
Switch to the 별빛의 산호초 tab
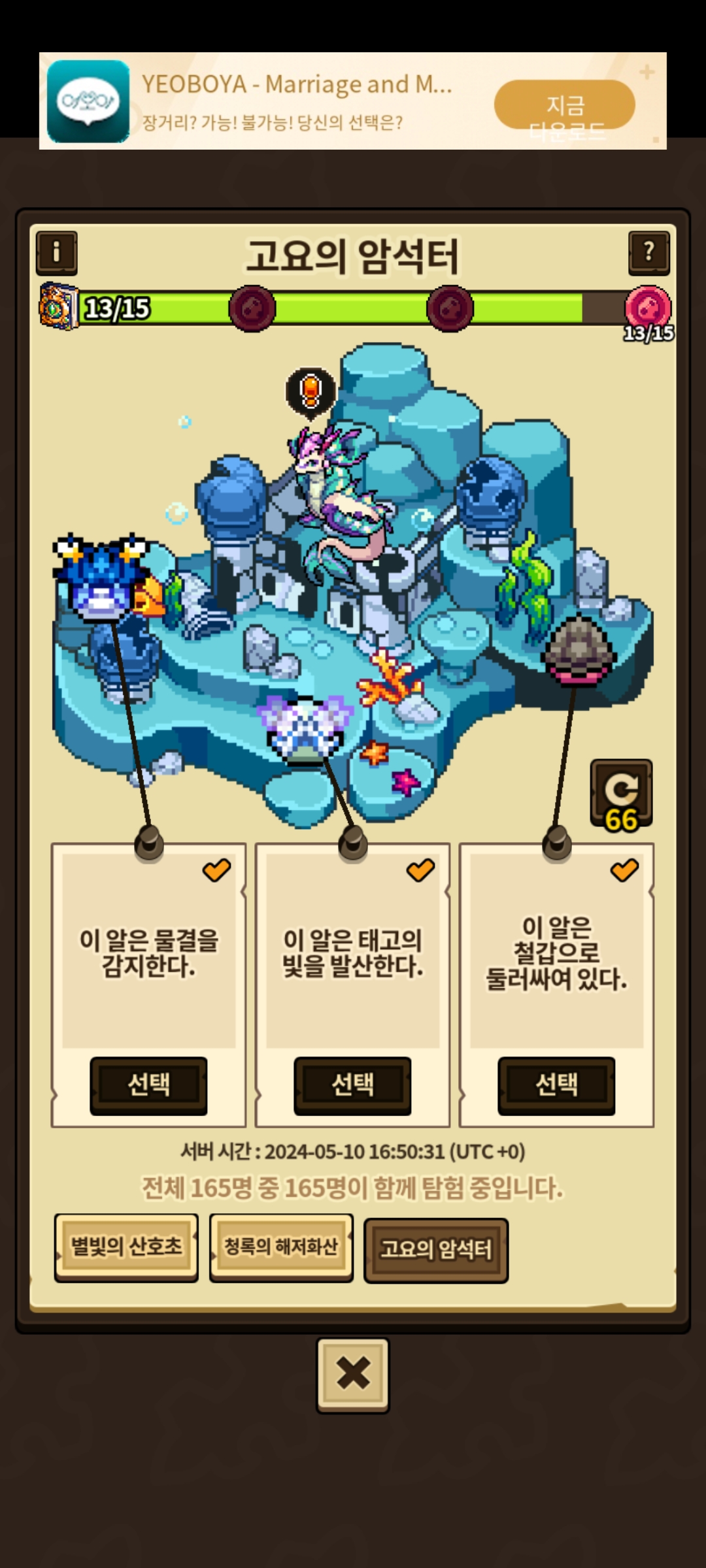click(126, 1247)
